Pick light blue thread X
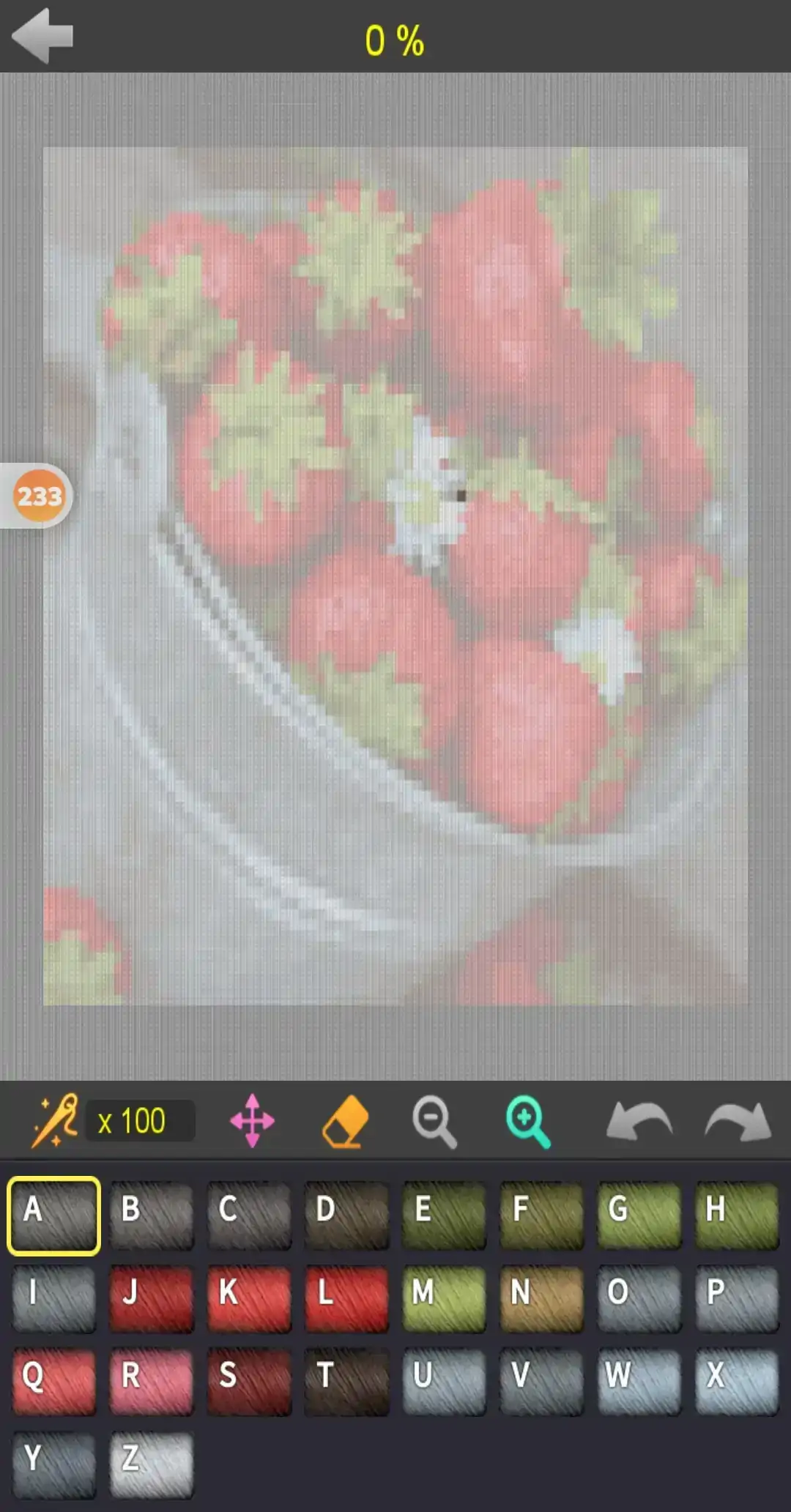 point(736,1381)
